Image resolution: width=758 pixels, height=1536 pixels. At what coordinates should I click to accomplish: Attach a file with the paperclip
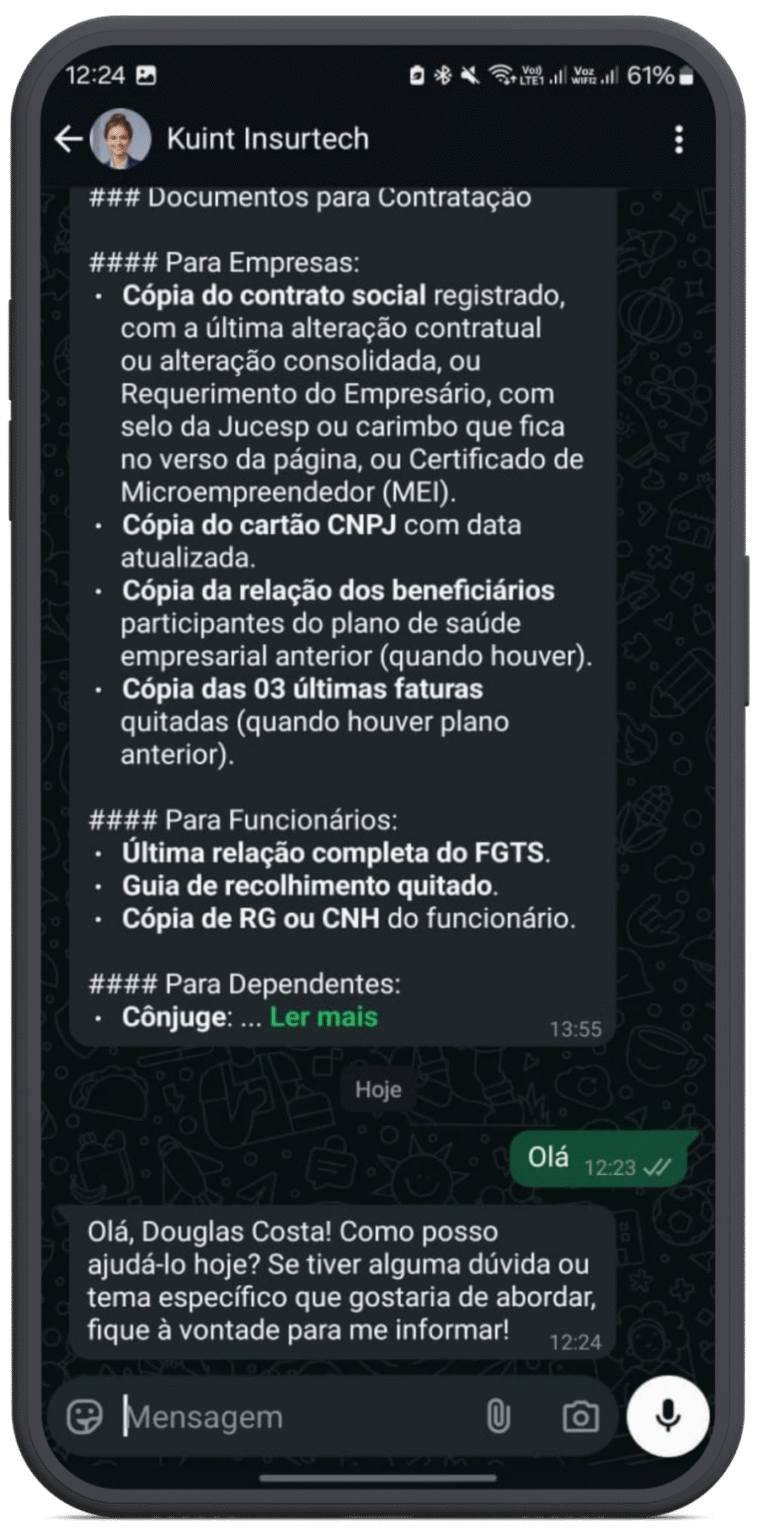(x=497, y=1417)
